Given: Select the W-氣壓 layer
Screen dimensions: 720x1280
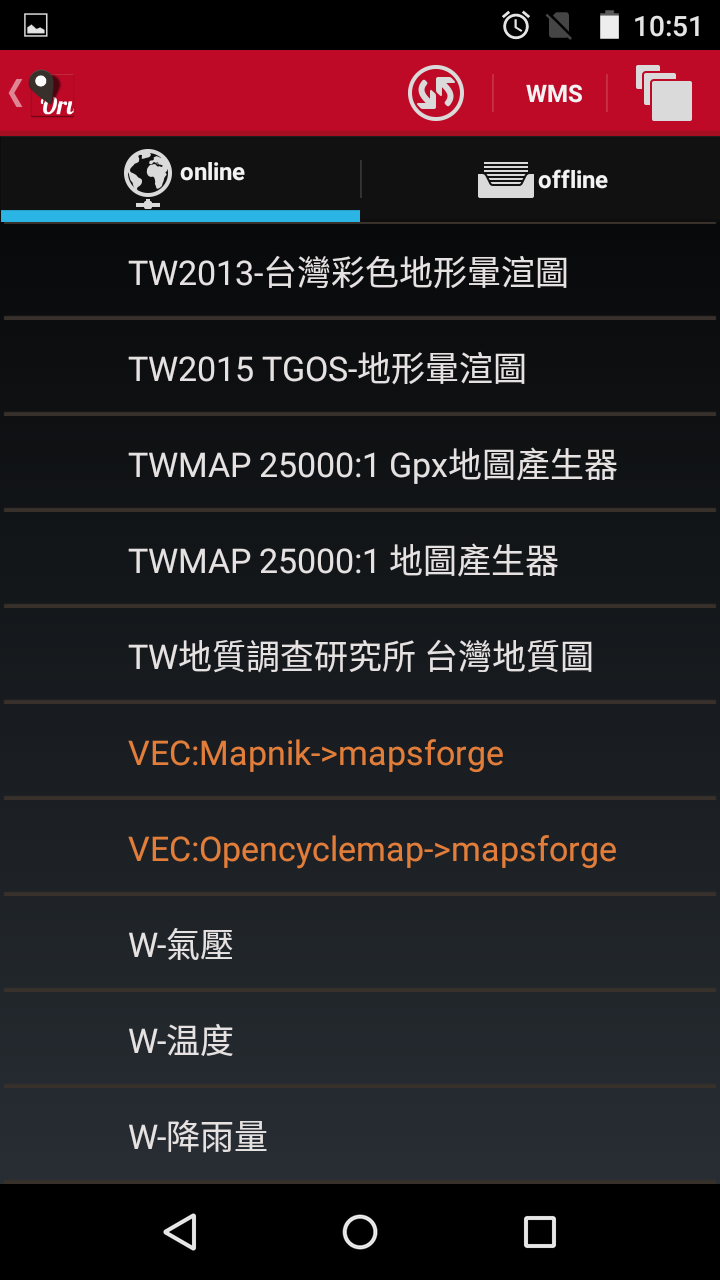Looking at the screenshot, I should click(x=181, y=945).
